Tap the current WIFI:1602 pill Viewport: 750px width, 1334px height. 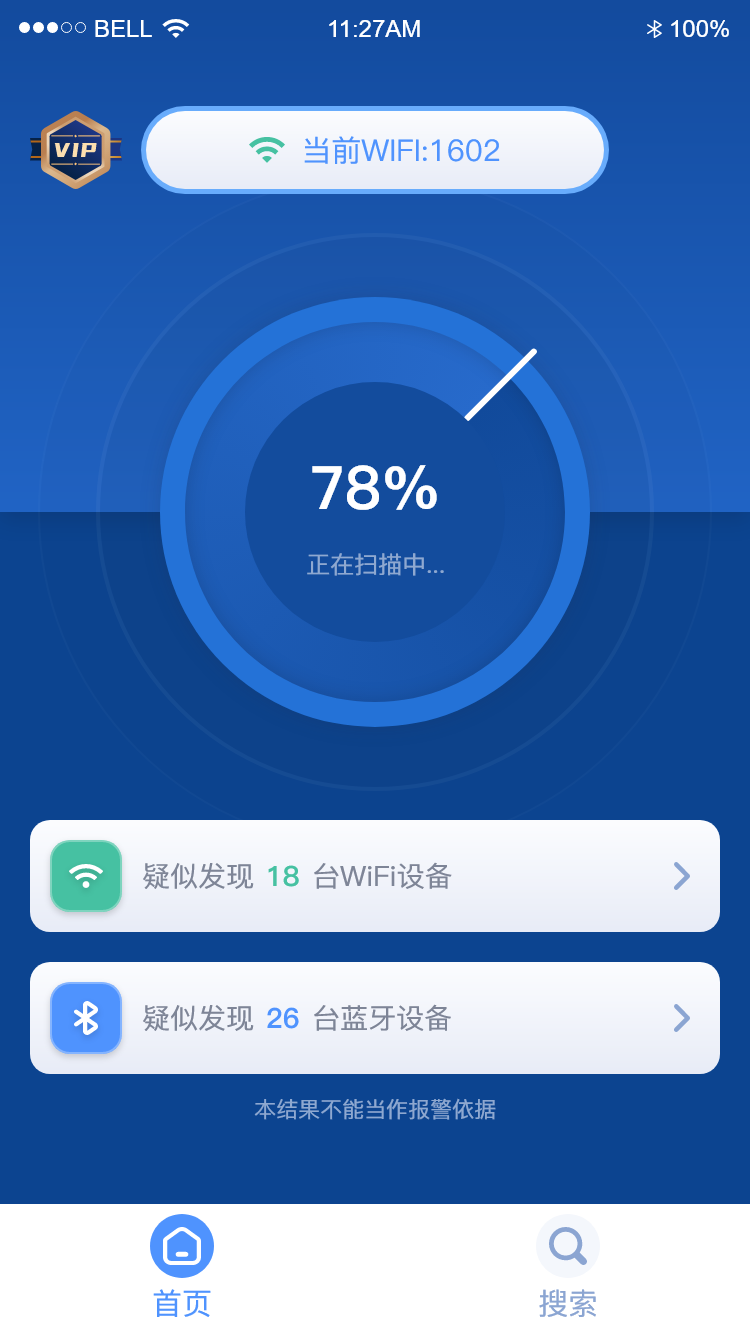click(375, 150)
